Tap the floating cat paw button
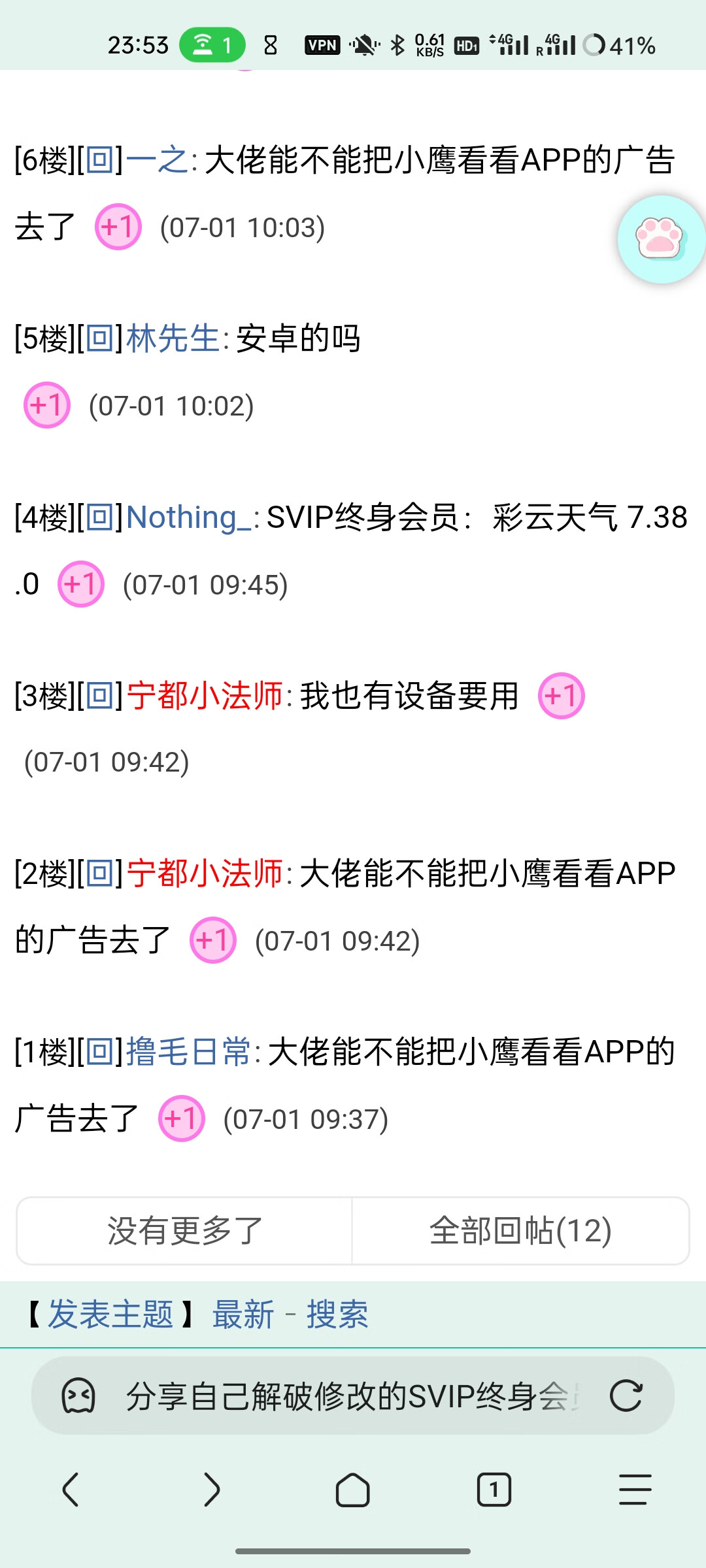706x1568 pixels. pos(660,239)
